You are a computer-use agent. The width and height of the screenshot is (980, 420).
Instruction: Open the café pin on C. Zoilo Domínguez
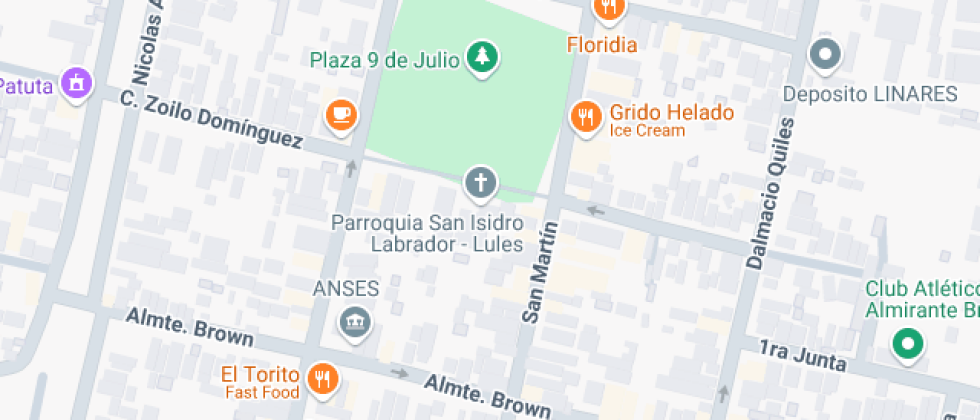[x=341, y=115]
